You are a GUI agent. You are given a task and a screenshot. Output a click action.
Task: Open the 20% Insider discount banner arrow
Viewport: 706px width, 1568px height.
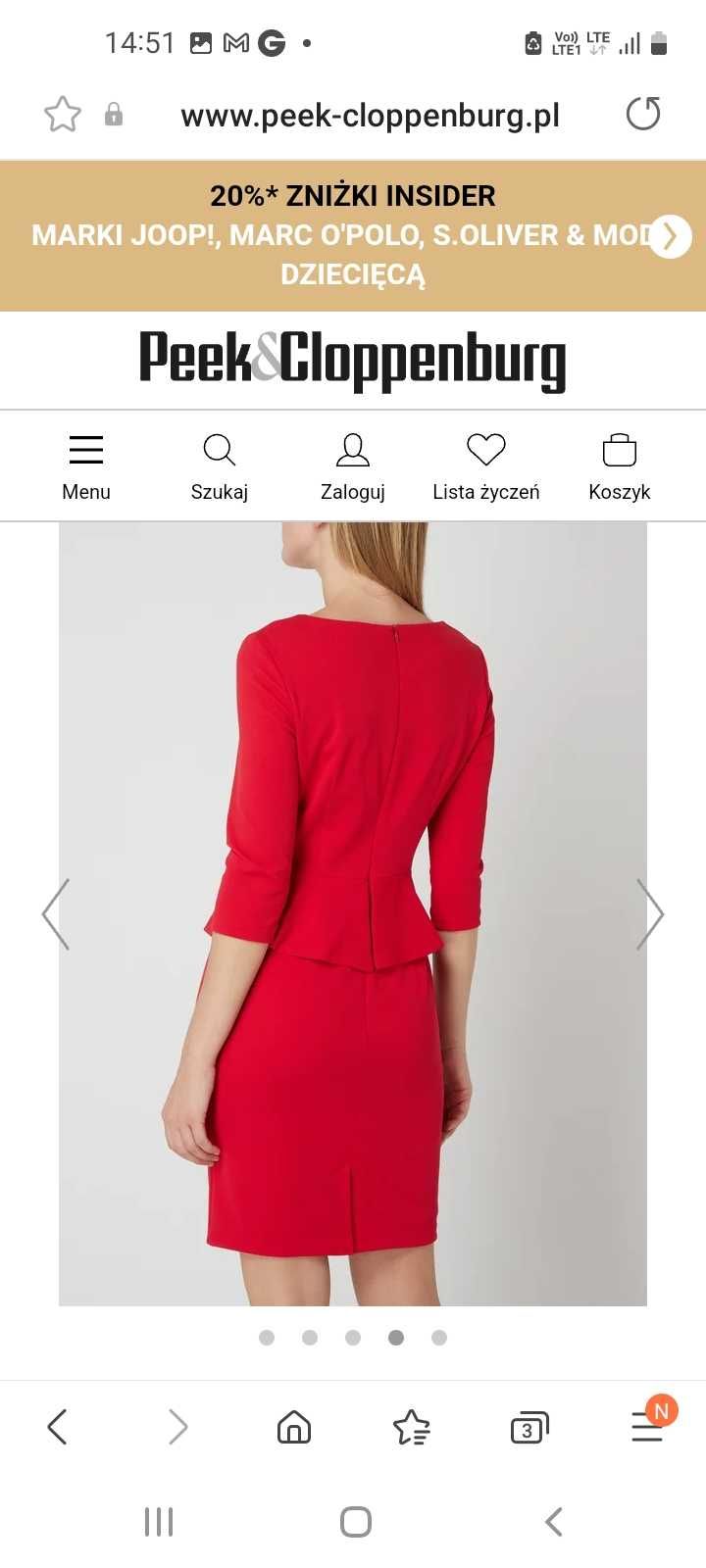click(x=671, y=236)
